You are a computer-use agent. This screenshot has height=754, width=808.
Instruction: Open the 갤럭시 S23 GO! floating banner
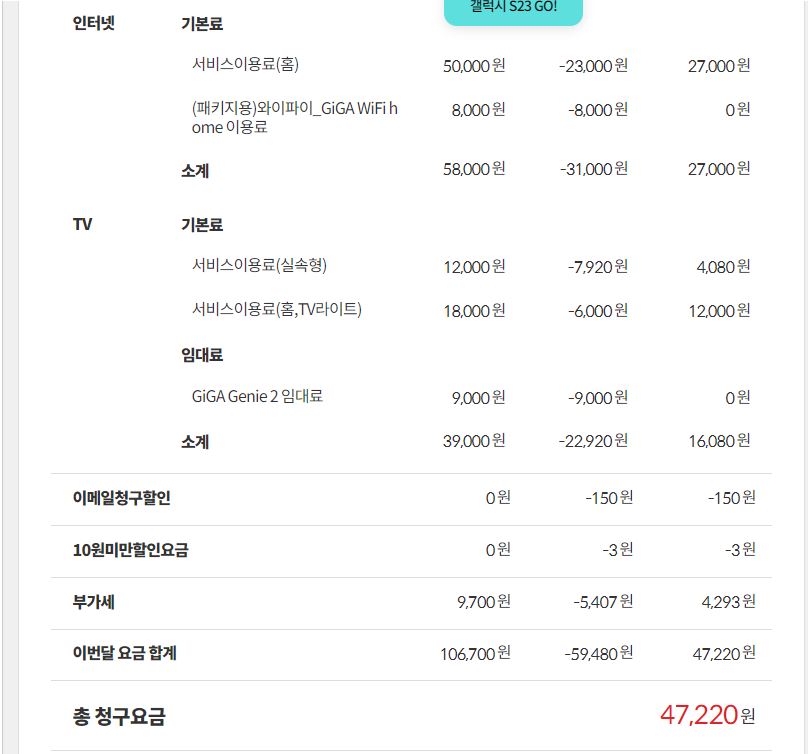pyautogui.click(x=513, y=10)
